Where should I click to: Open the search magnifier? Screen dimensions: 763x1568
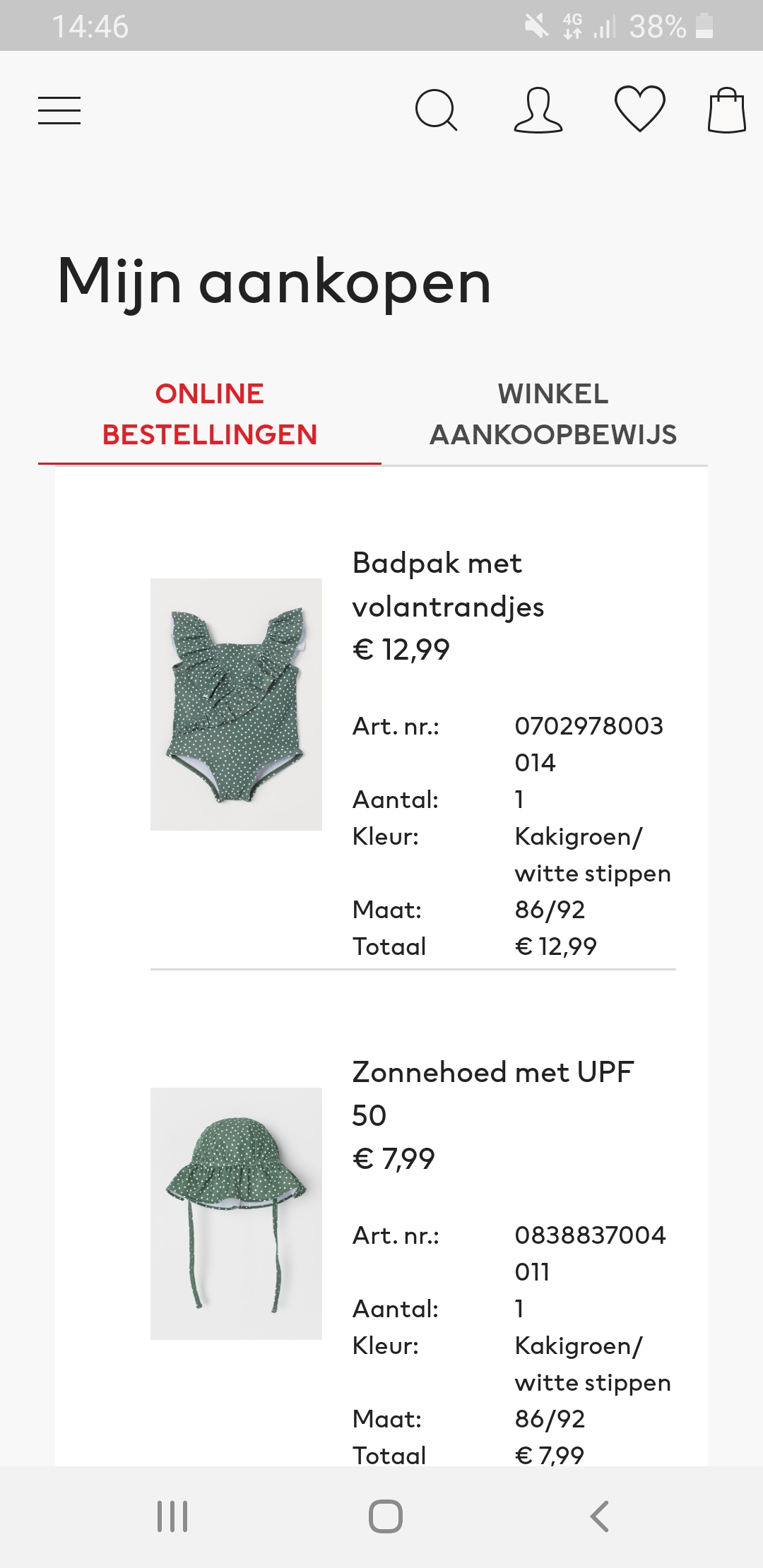click(437, 110)
